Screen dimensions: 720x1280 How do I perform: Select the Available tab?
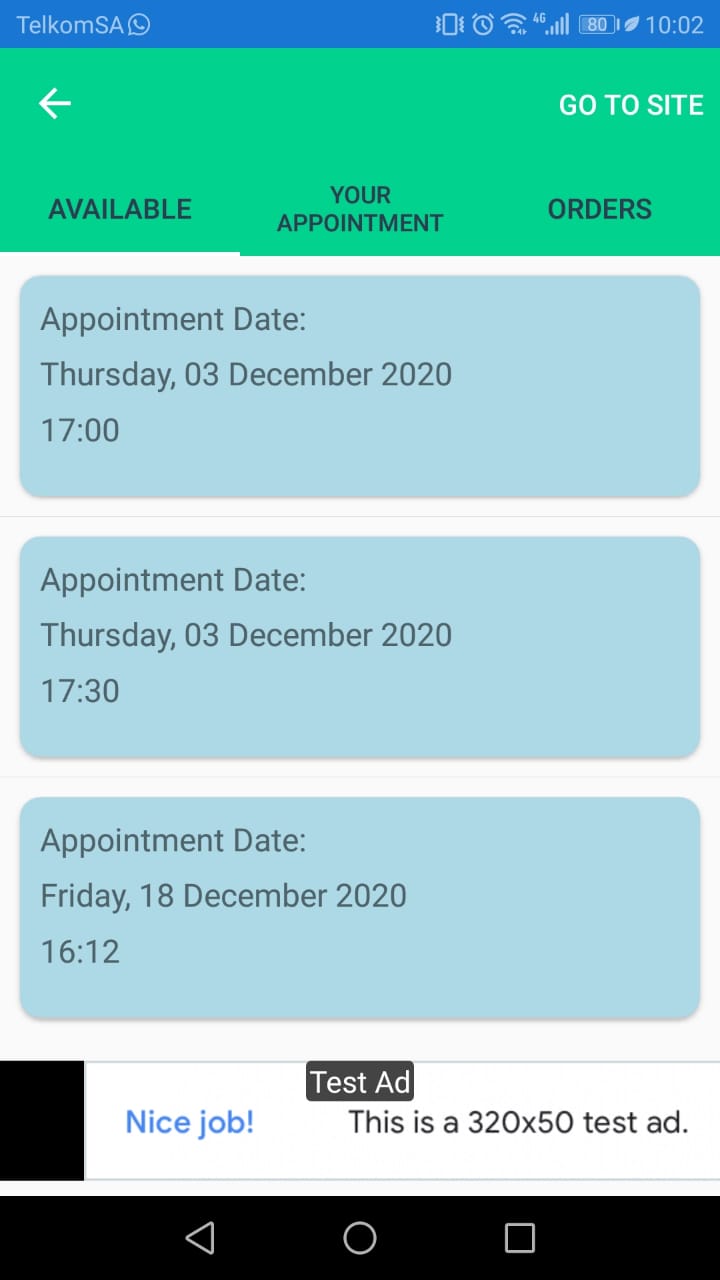(x=120, y=209)
